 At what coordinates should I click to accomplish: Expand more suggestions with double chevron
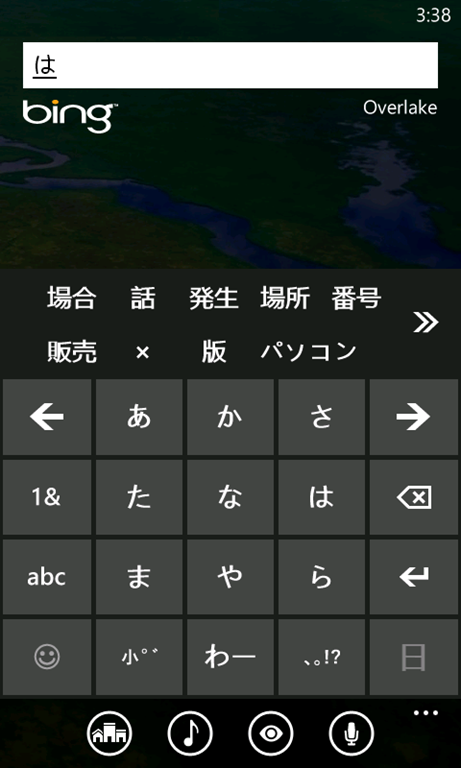pos(426,323)
